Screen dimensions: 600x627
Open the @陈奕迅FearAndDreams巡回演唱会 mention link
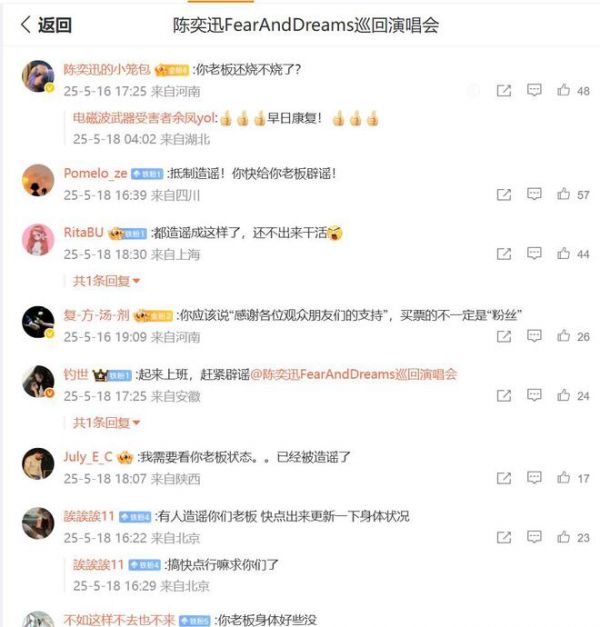(353, 374)
